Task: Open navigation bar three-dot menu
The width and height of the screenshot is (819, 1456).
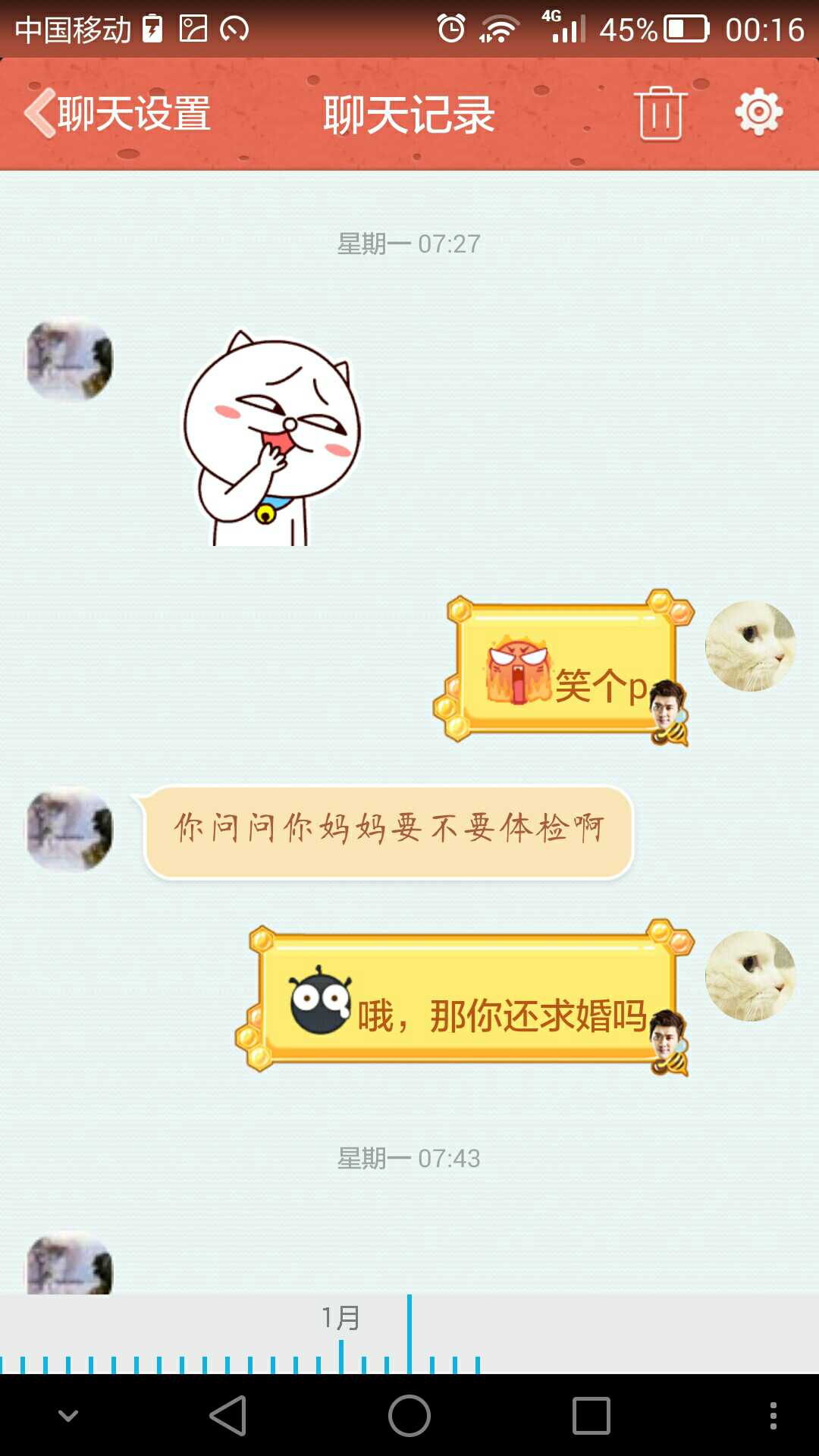Action: (773, 1415)
